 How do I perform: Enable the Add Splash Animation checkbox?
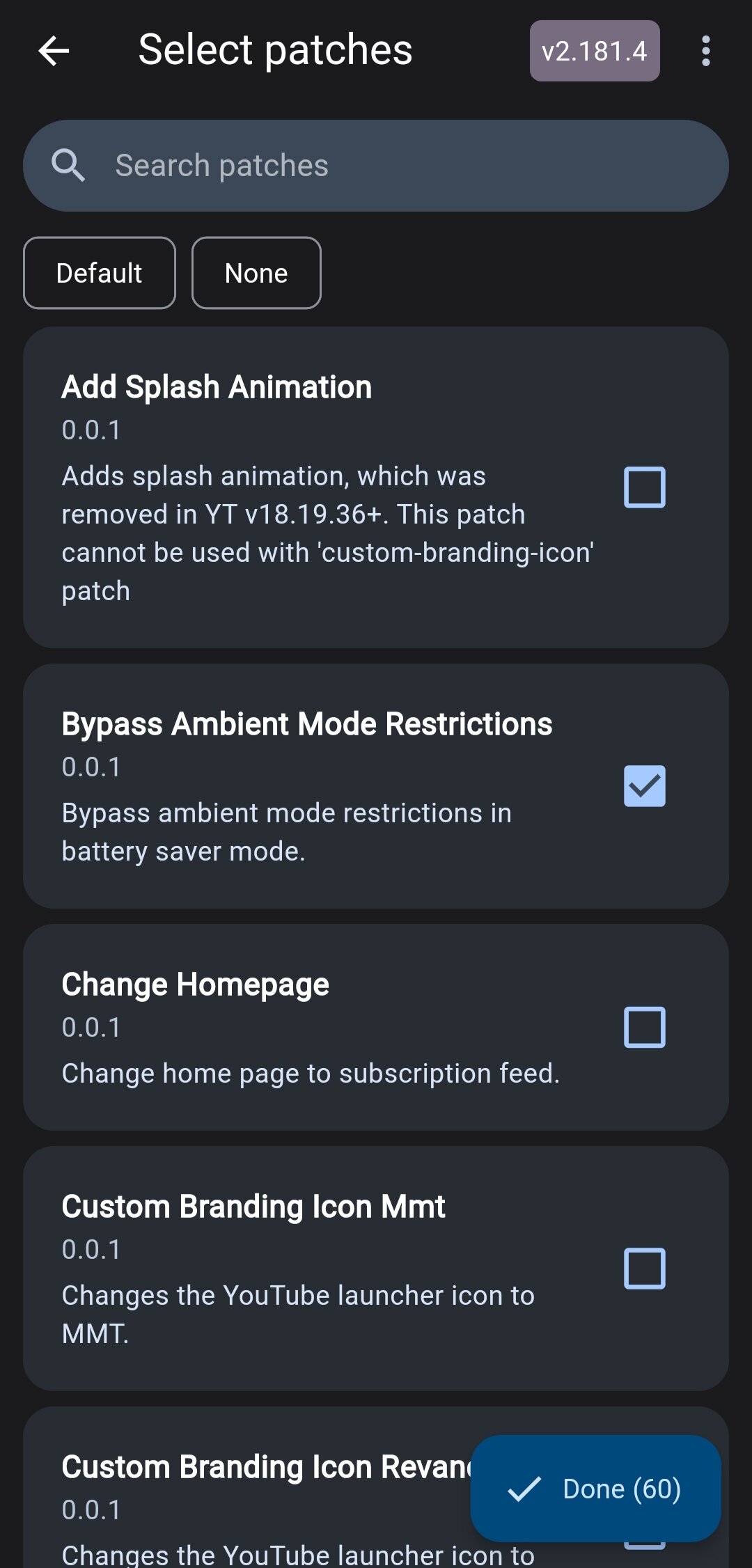pos(645,487)
